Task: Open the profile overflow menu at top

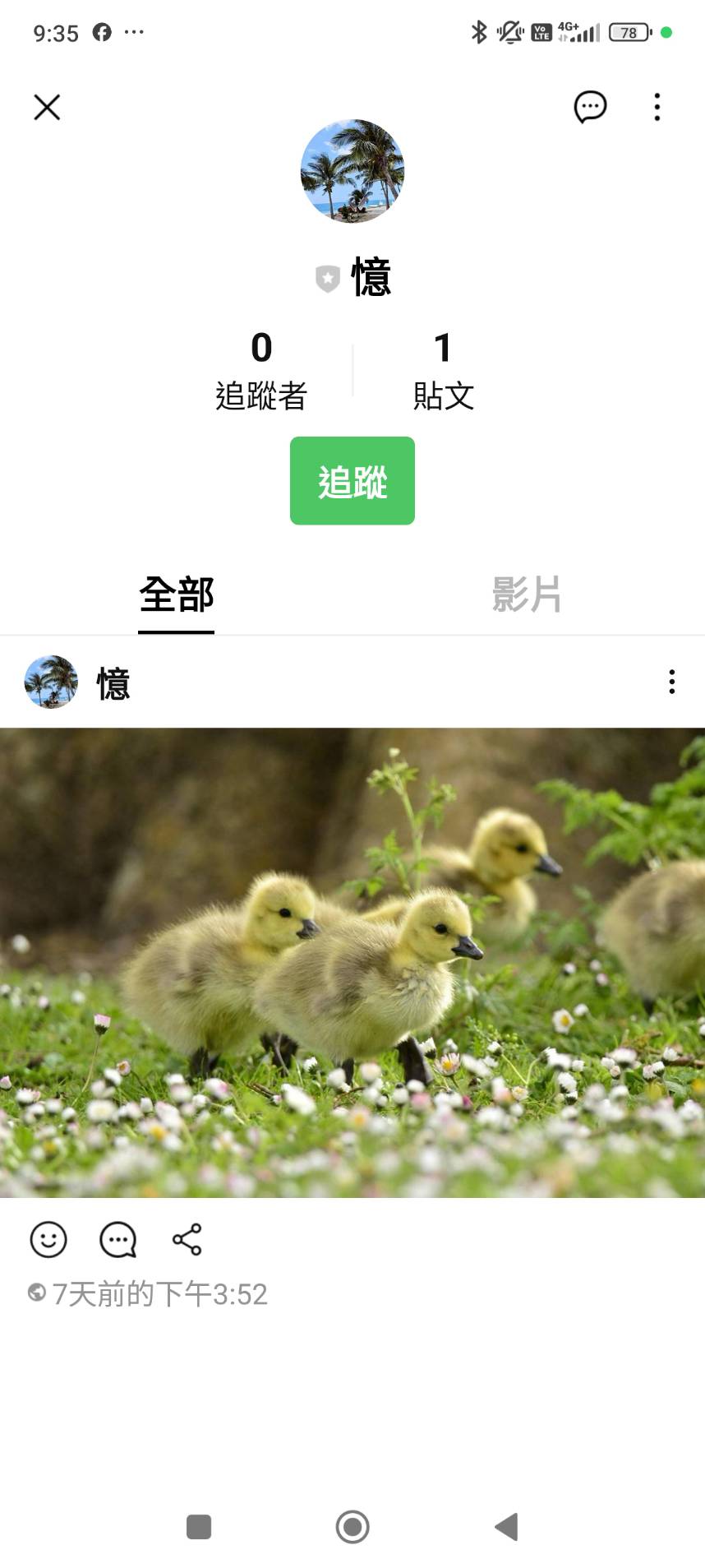Action: pos(657,107)
